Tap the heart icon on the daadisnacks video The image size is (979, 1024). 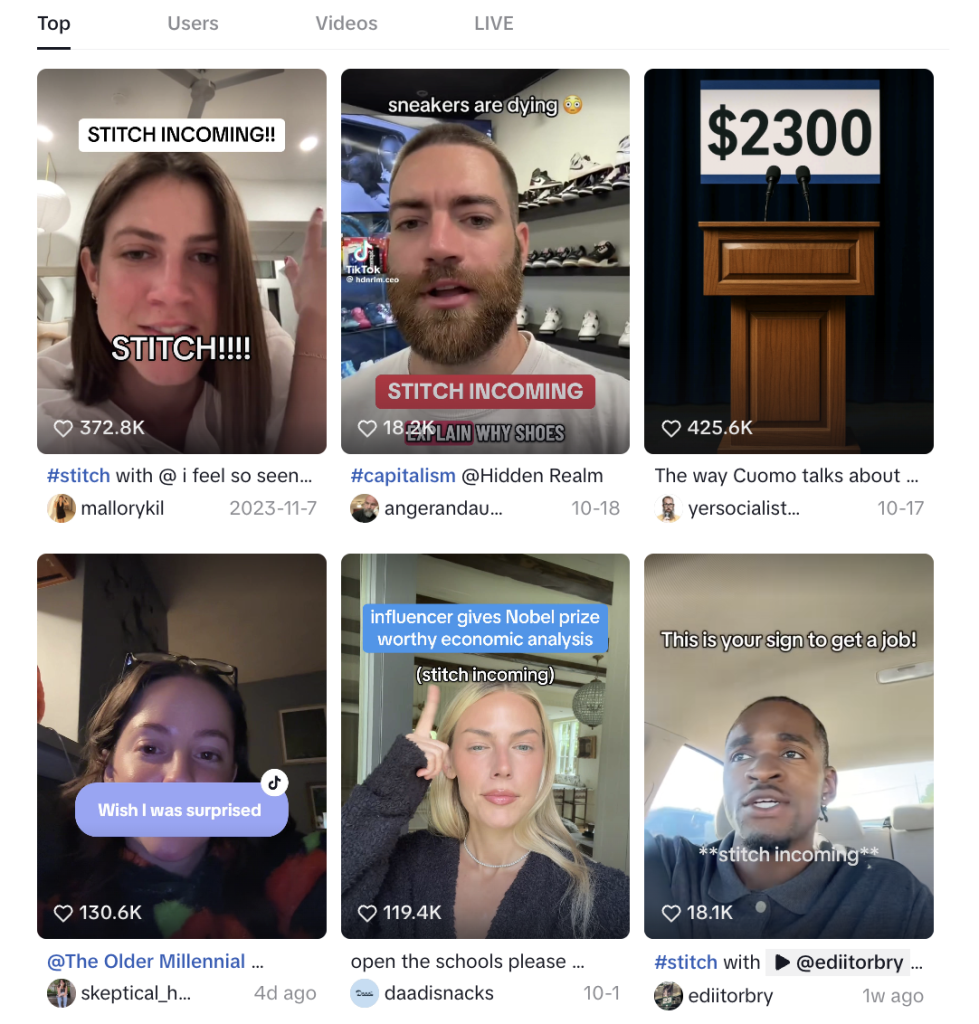[368, 913]
